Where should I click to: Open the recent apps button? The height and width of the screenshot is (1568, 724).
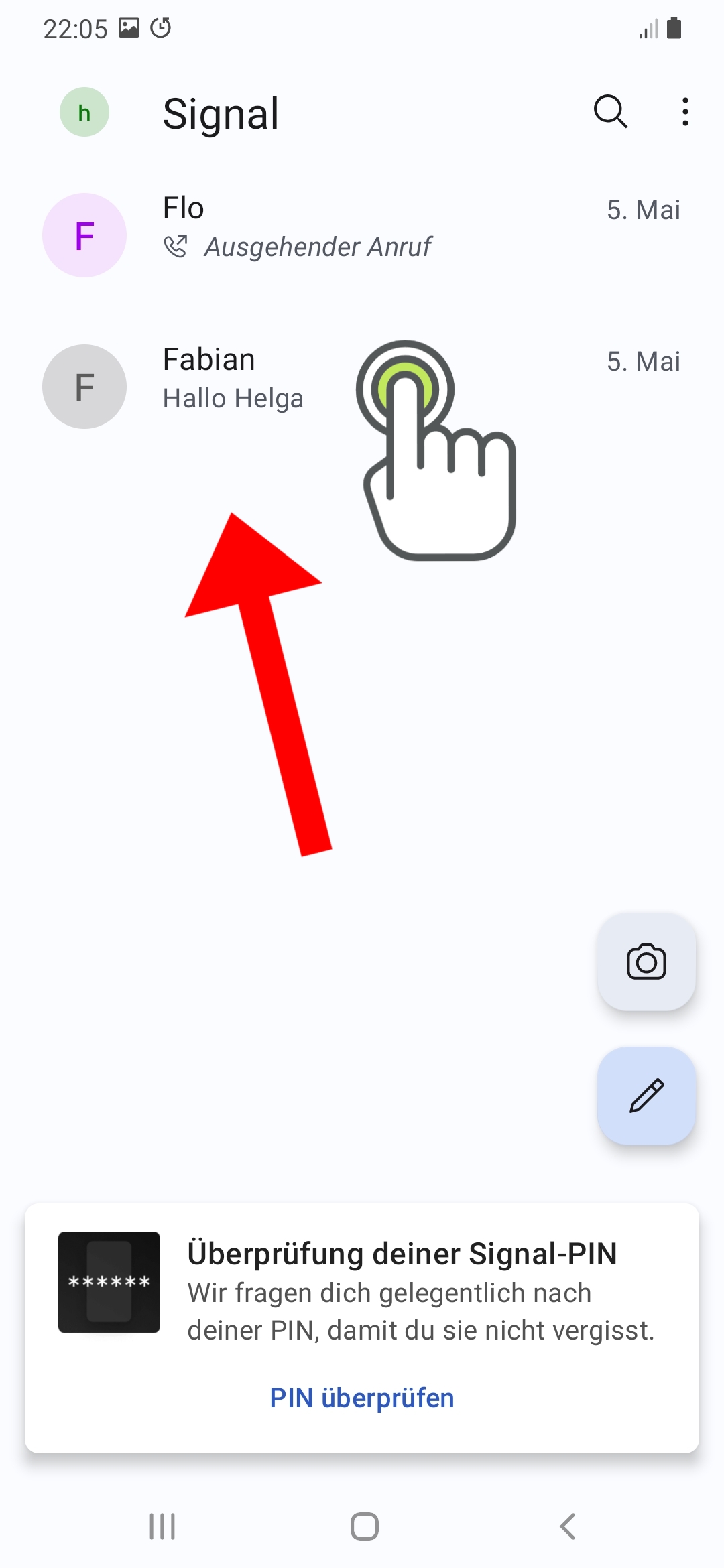tap(162, 1526)
